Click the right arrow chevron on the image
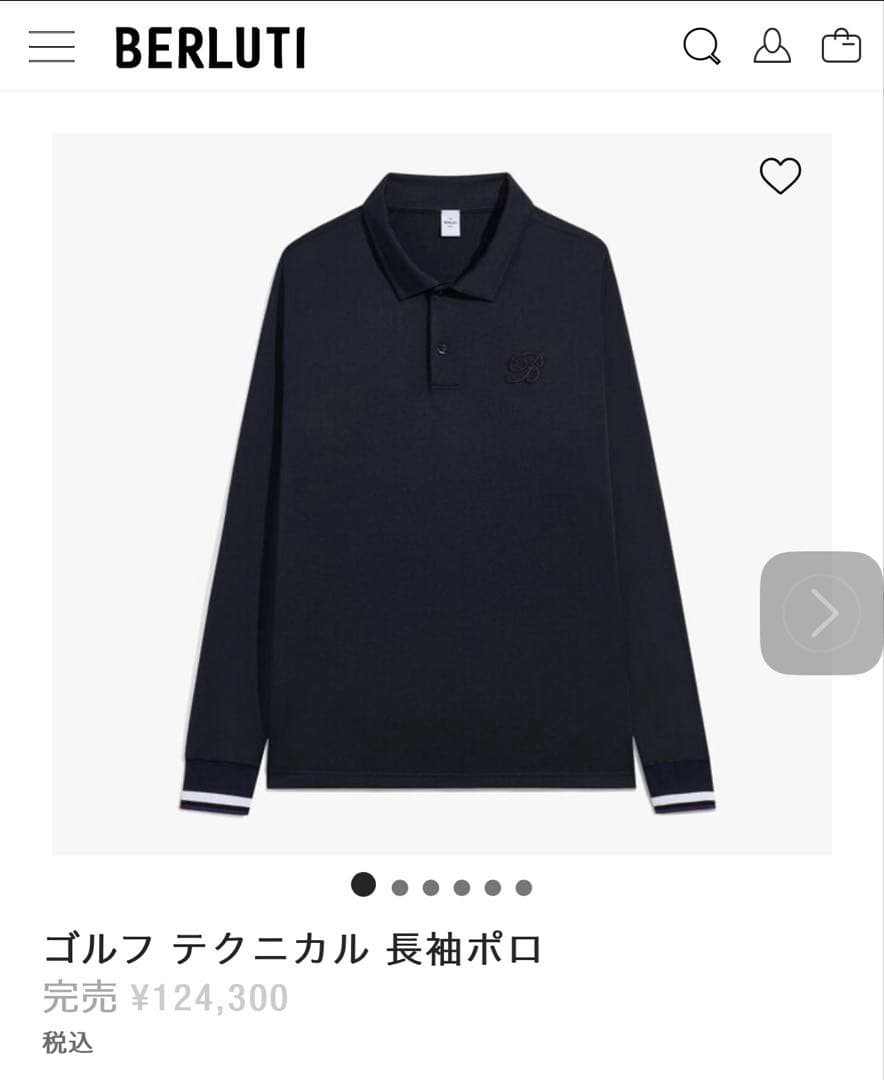Viewport: 884px width, 1080px height. pos(822,611)
